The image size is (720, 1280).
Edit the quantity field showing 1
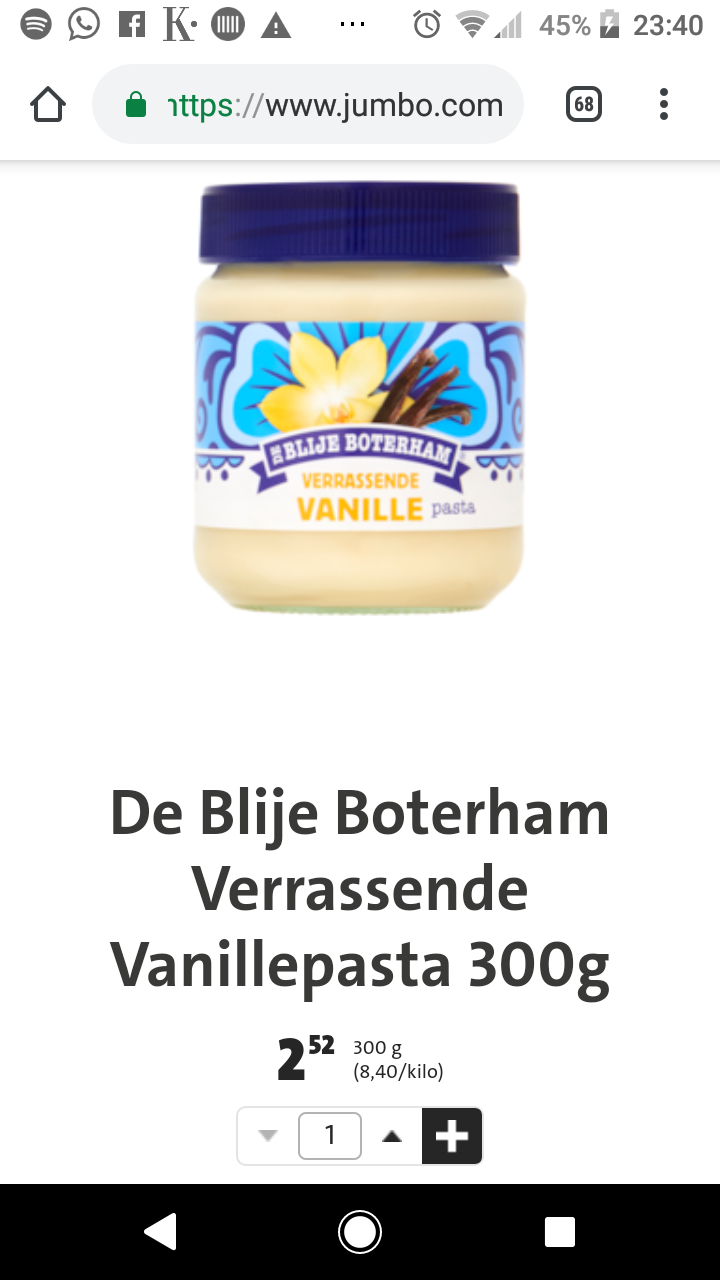330,1136
